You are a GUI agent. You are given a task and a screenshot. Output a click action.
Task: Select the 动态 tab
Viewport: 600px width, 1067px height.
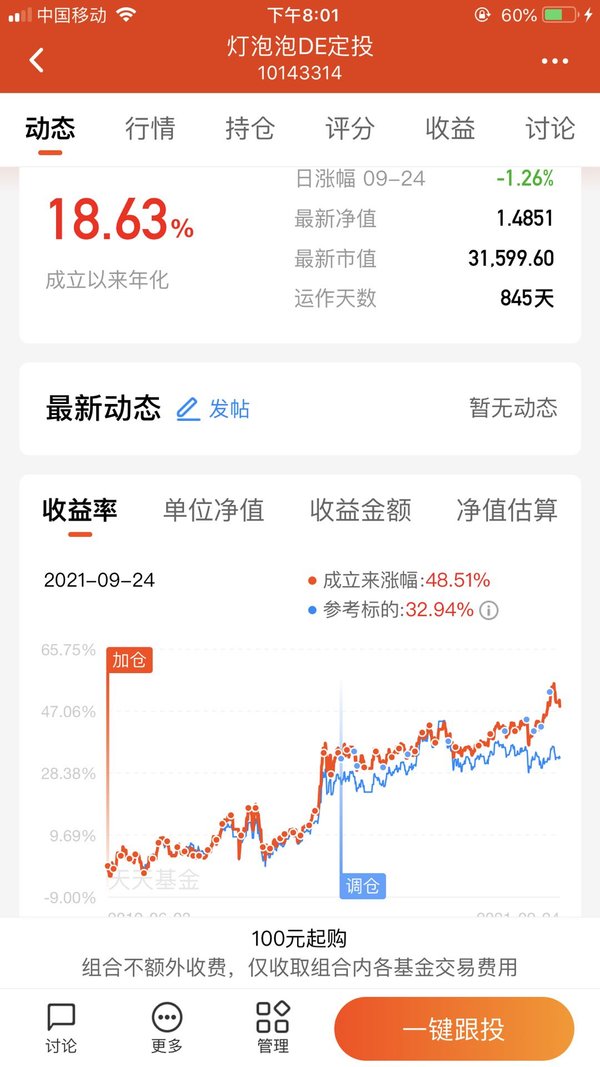(50, 128)
